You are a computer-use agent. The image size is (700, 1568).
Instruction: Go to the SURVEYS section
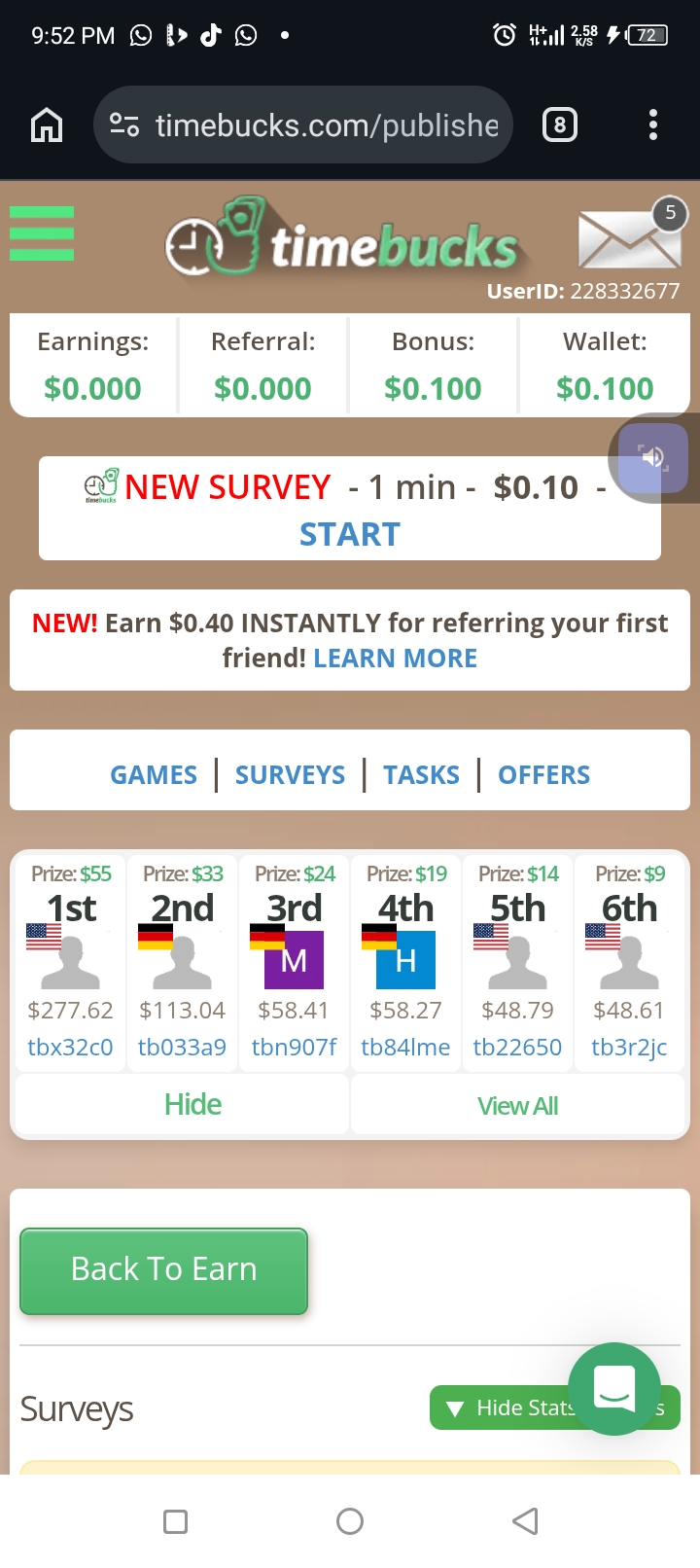point(290,775)
